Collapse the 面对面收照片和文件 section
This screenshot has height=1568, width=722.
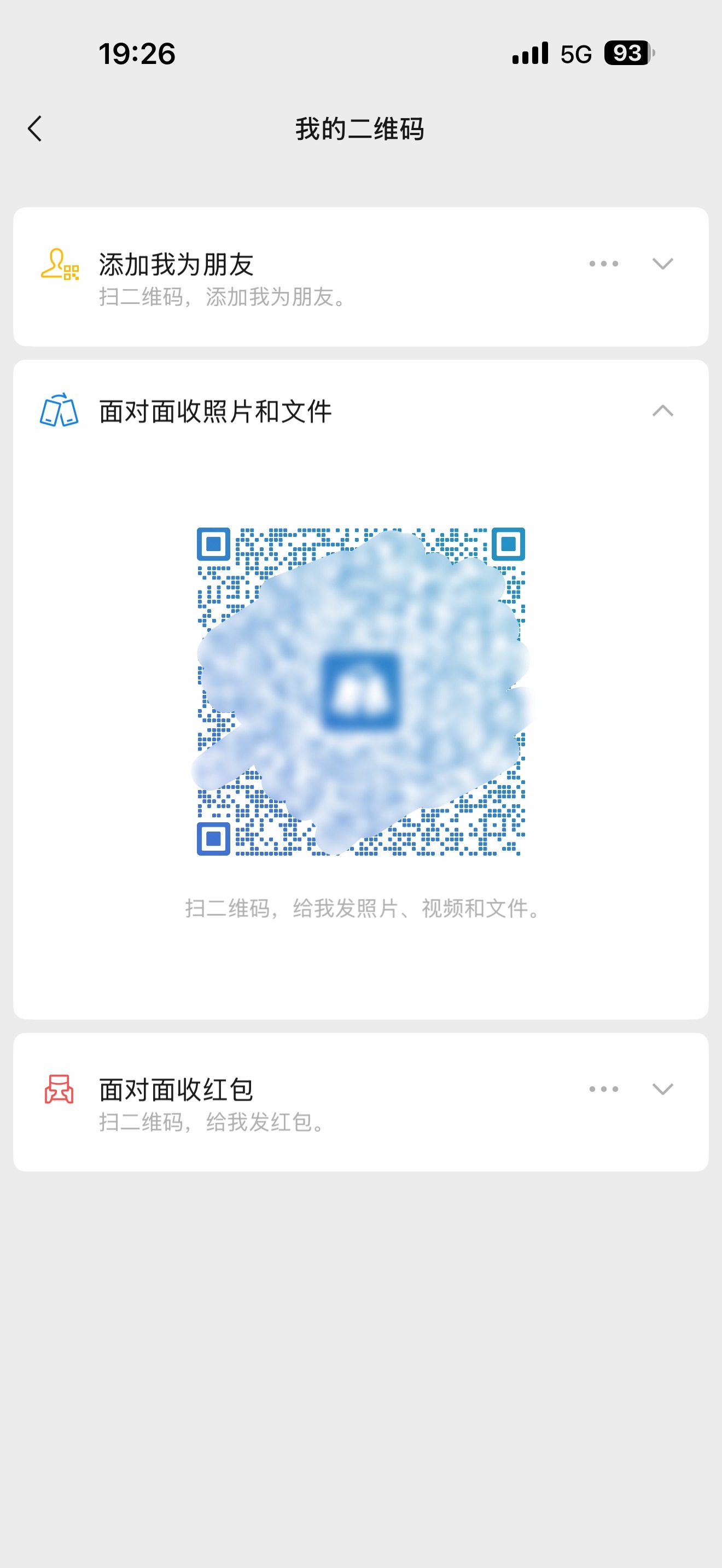(x=662, y=411)
